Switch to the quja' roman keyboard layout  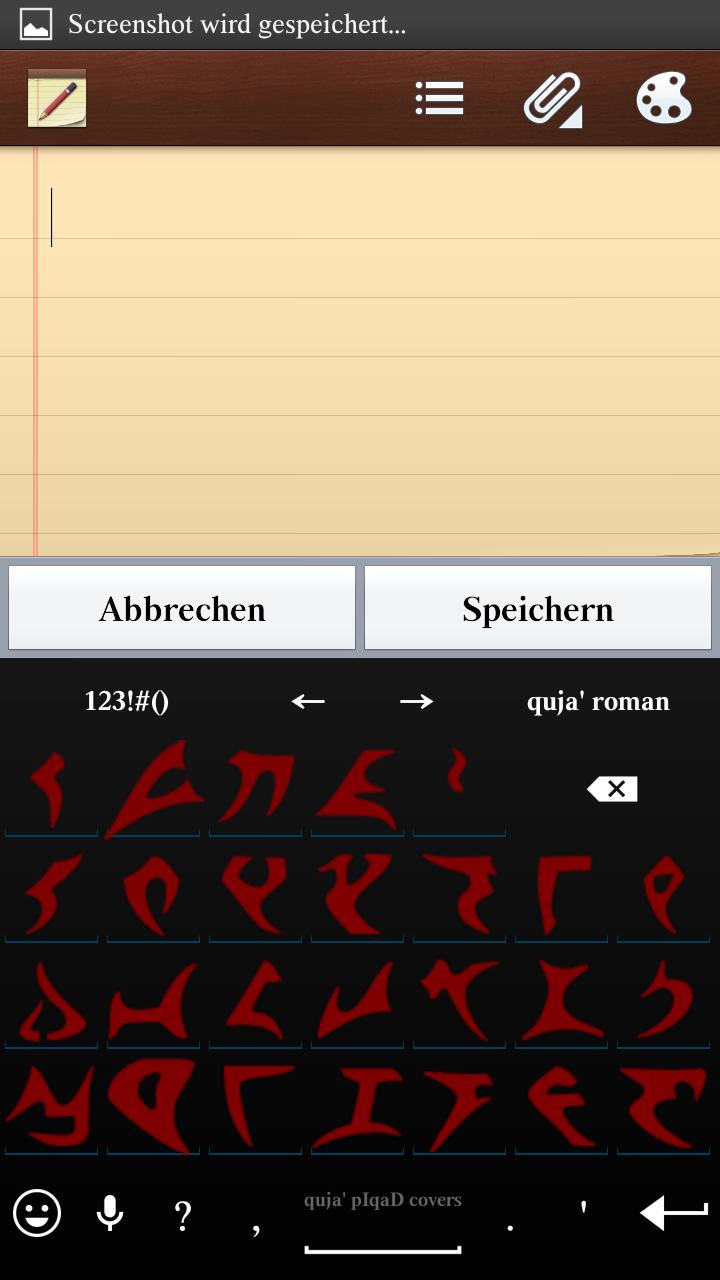click(x=598, y=701)
